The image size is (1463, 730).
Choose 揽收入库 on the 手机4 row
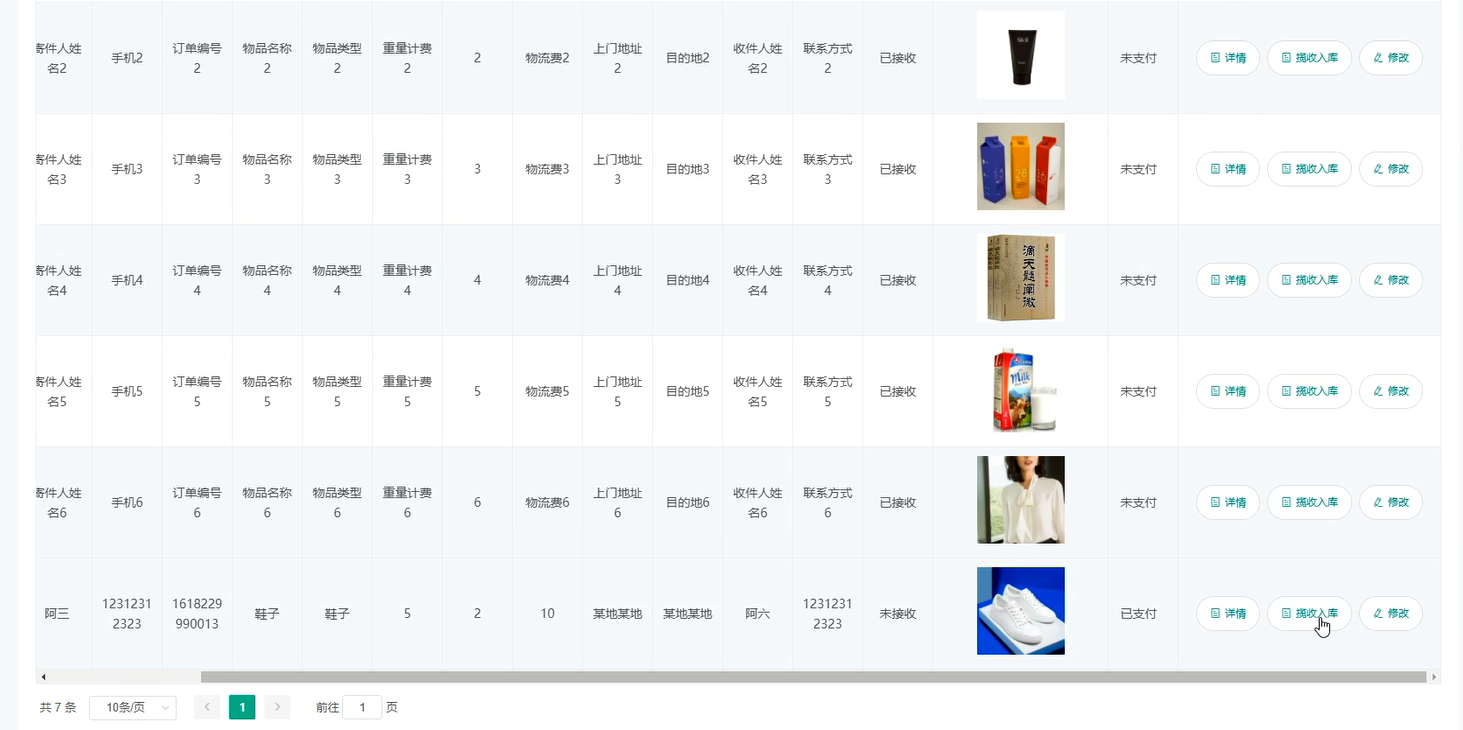click(1309, 280)
